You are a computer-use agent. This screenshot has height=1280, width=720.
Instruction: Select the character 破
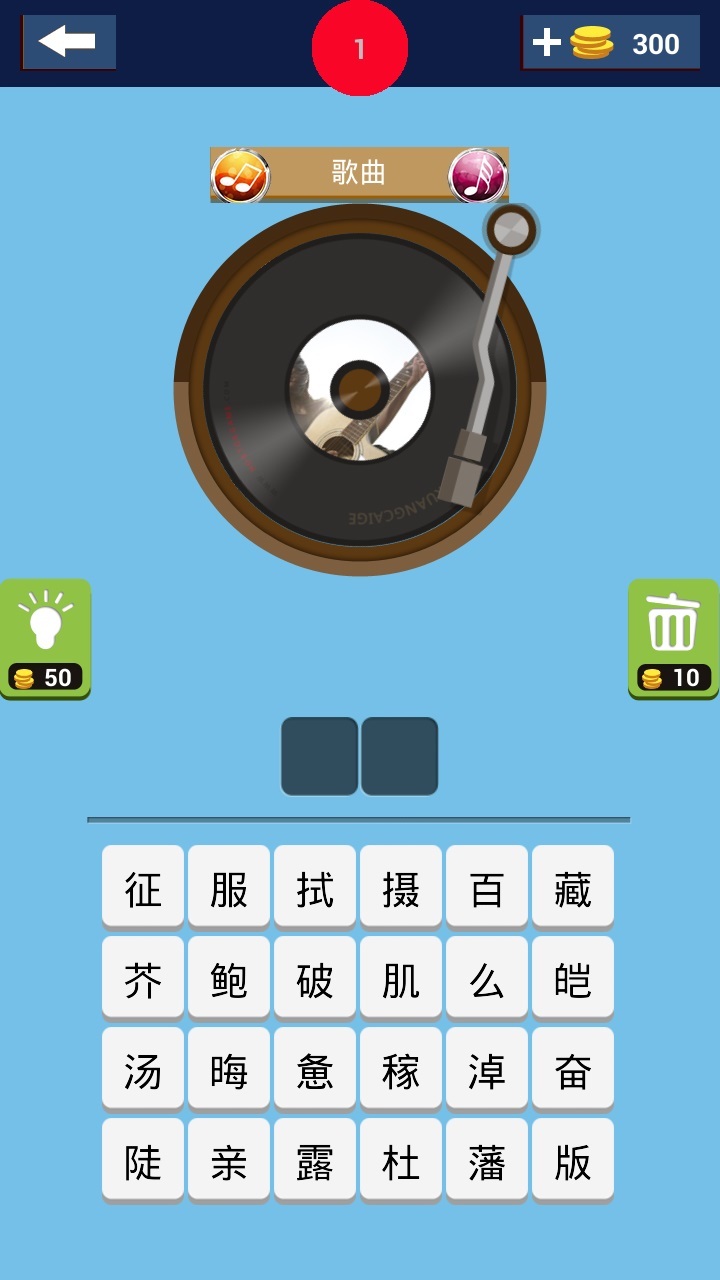(315, 980)
